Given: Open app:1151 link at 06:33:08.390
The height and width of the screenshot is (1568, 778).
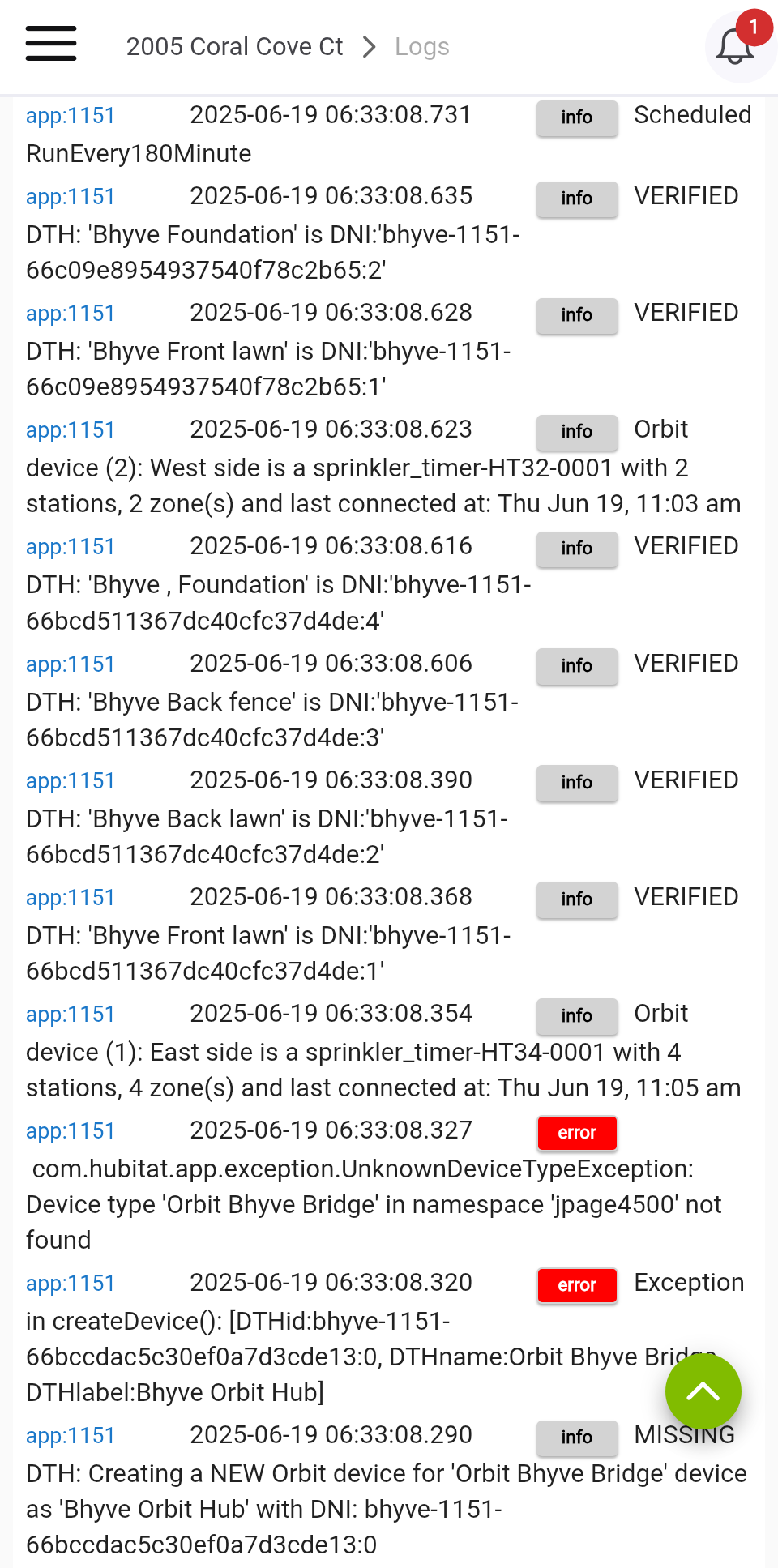Looking at the screenshot, I should [x=71, y=781].
